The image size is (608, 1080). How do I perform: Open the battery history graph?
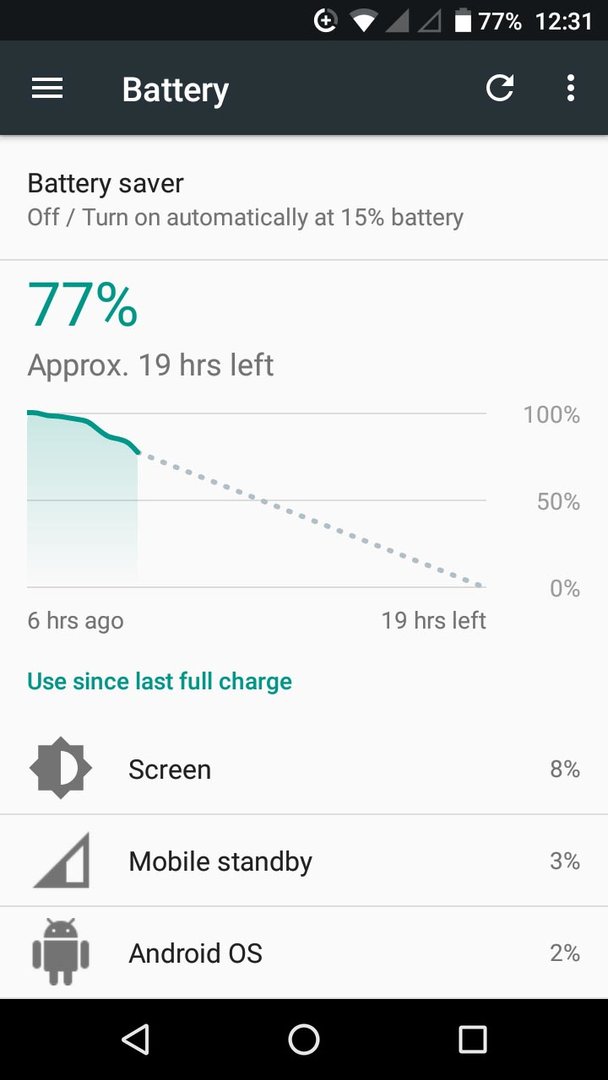pos(256,499)
